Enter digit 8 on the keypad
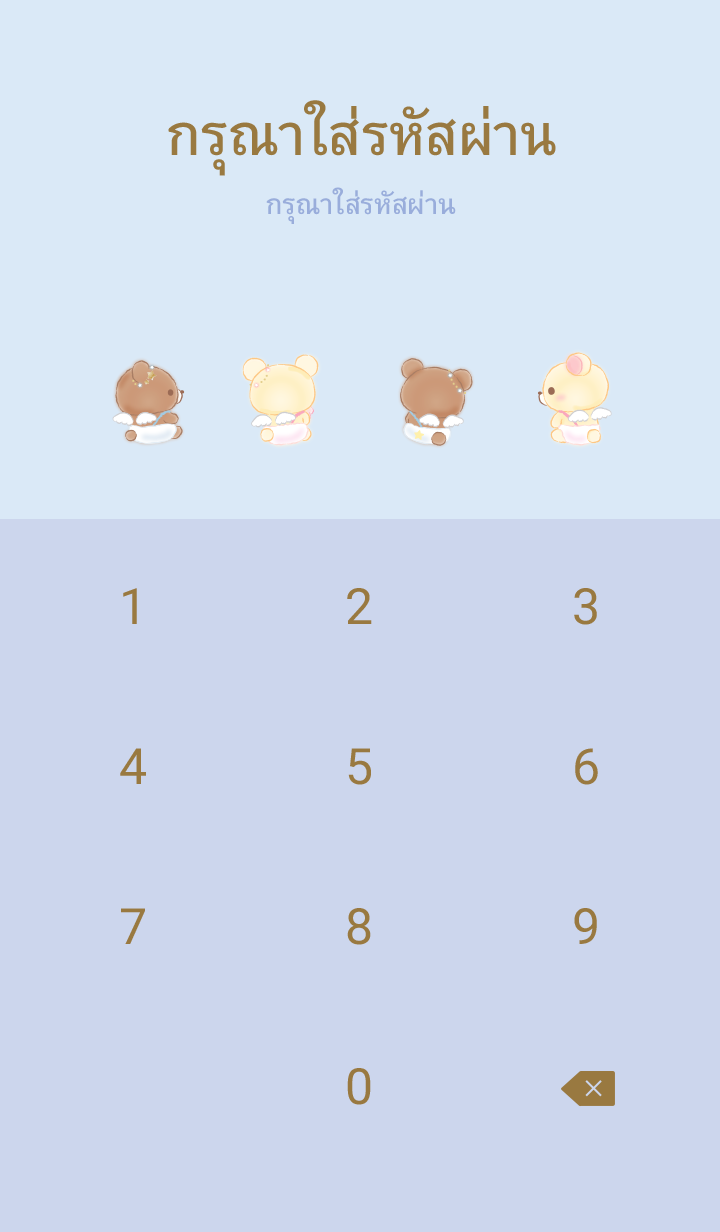The width and height of the screenshot is (720, 1232). click(359, 927)
